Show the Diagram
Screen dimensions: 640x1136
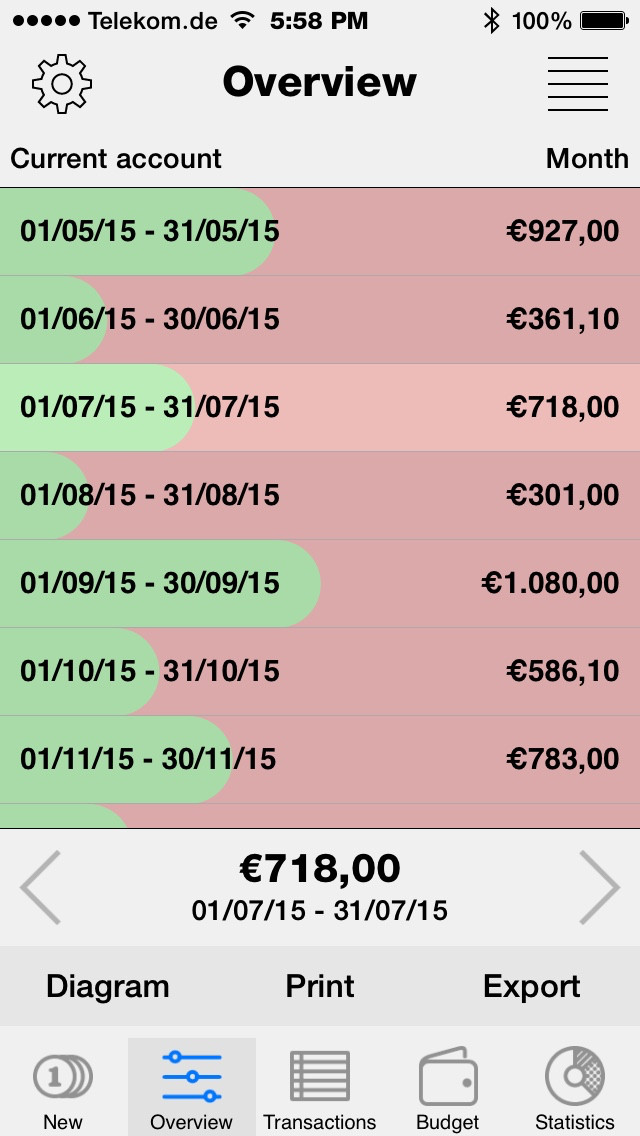click(x=107, y=986)
